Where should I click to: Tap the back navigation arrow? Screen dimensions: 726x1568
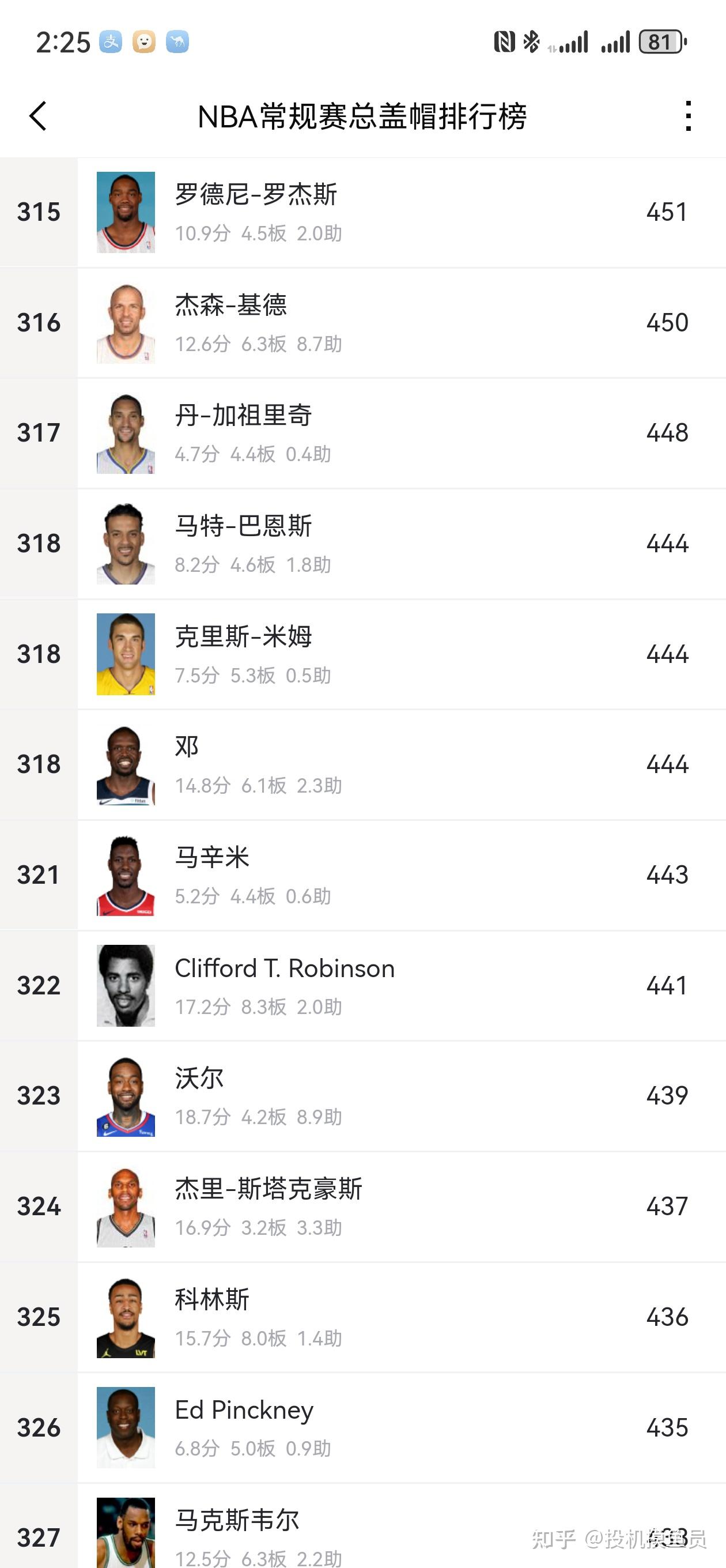[37, 117]
